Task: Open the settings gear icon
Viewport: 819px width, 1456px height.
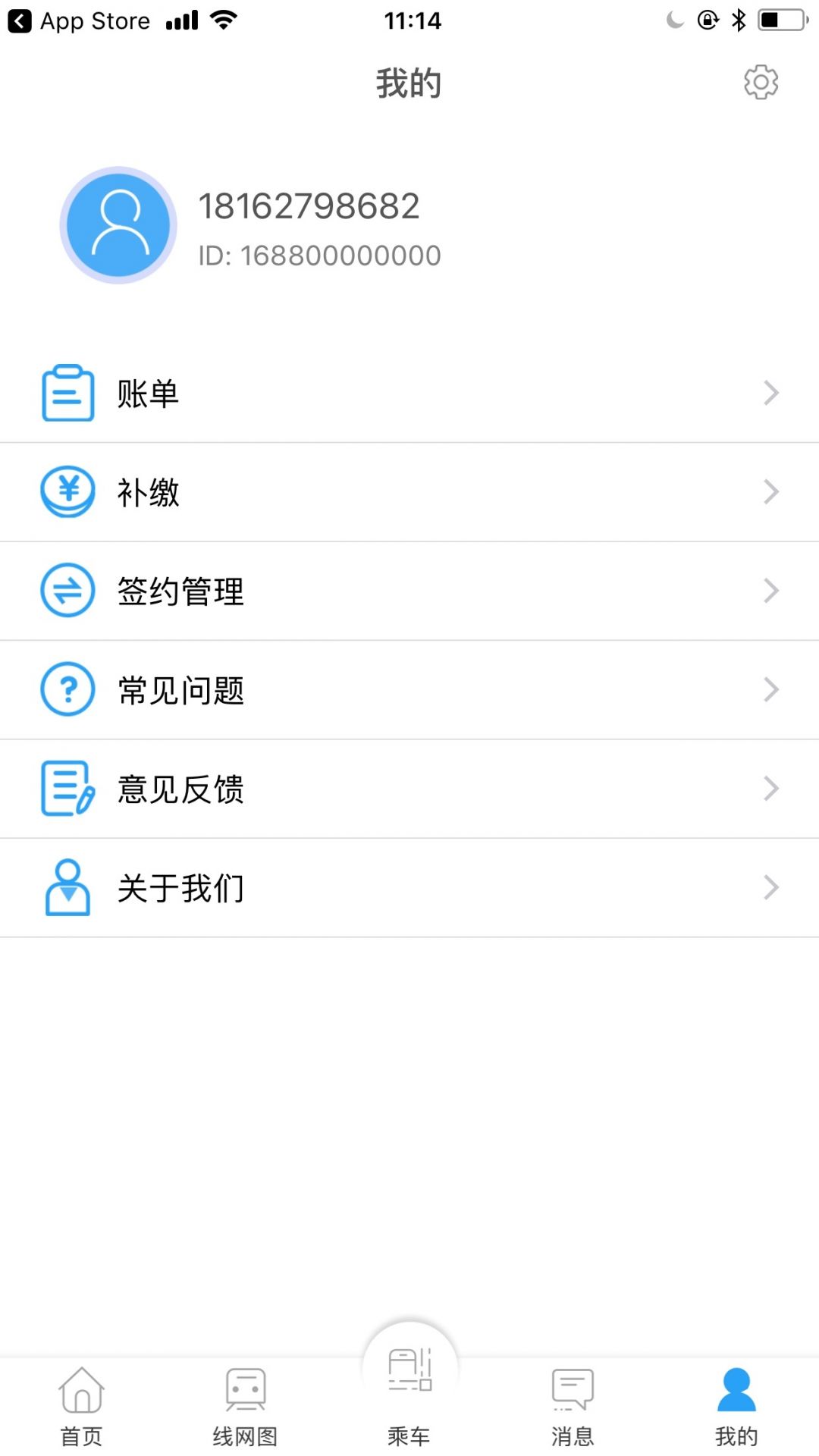Action: [x=761, y=82]
